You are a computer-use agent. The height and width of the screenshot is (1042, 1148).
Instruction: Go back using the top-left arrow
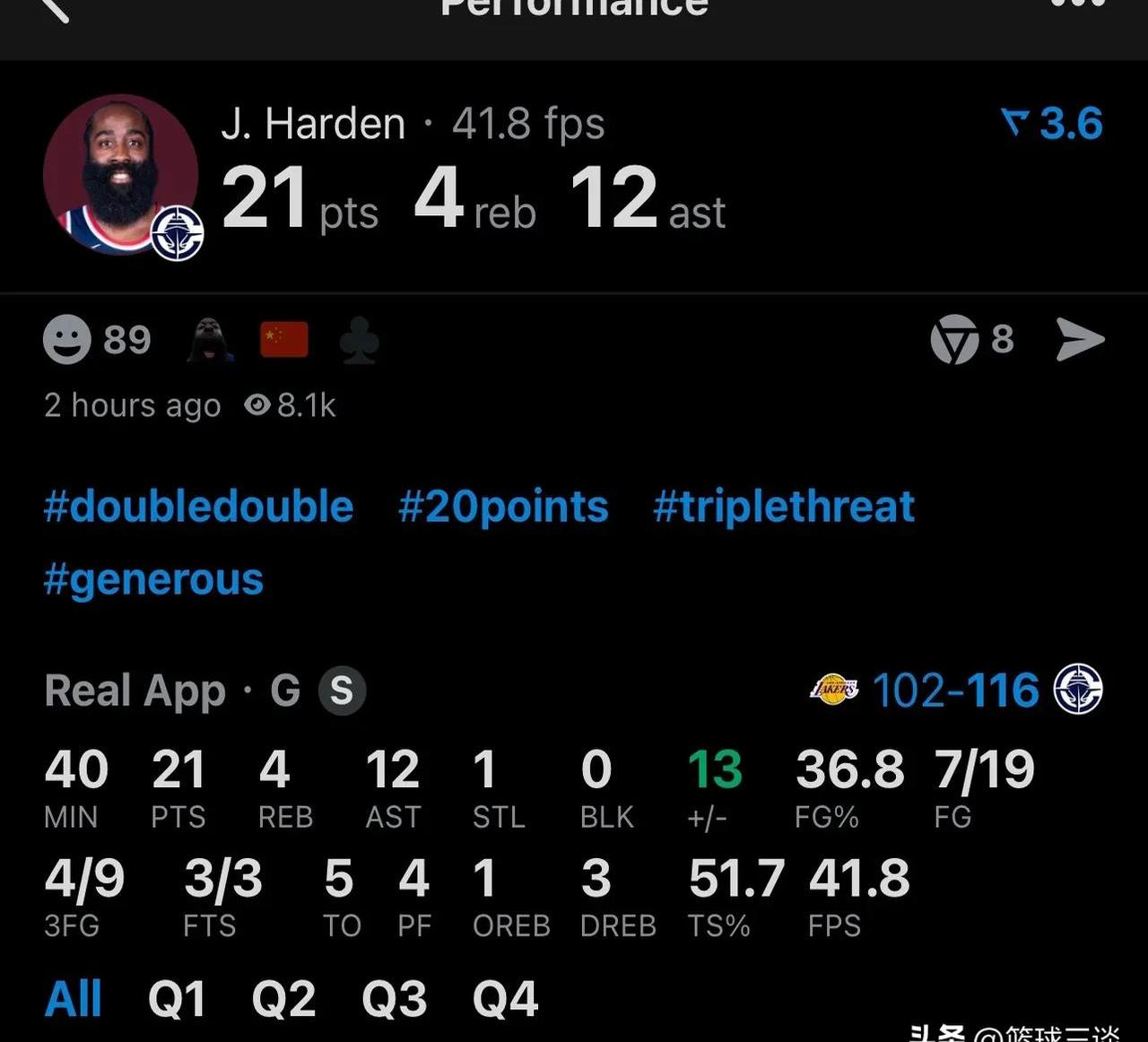56,9
